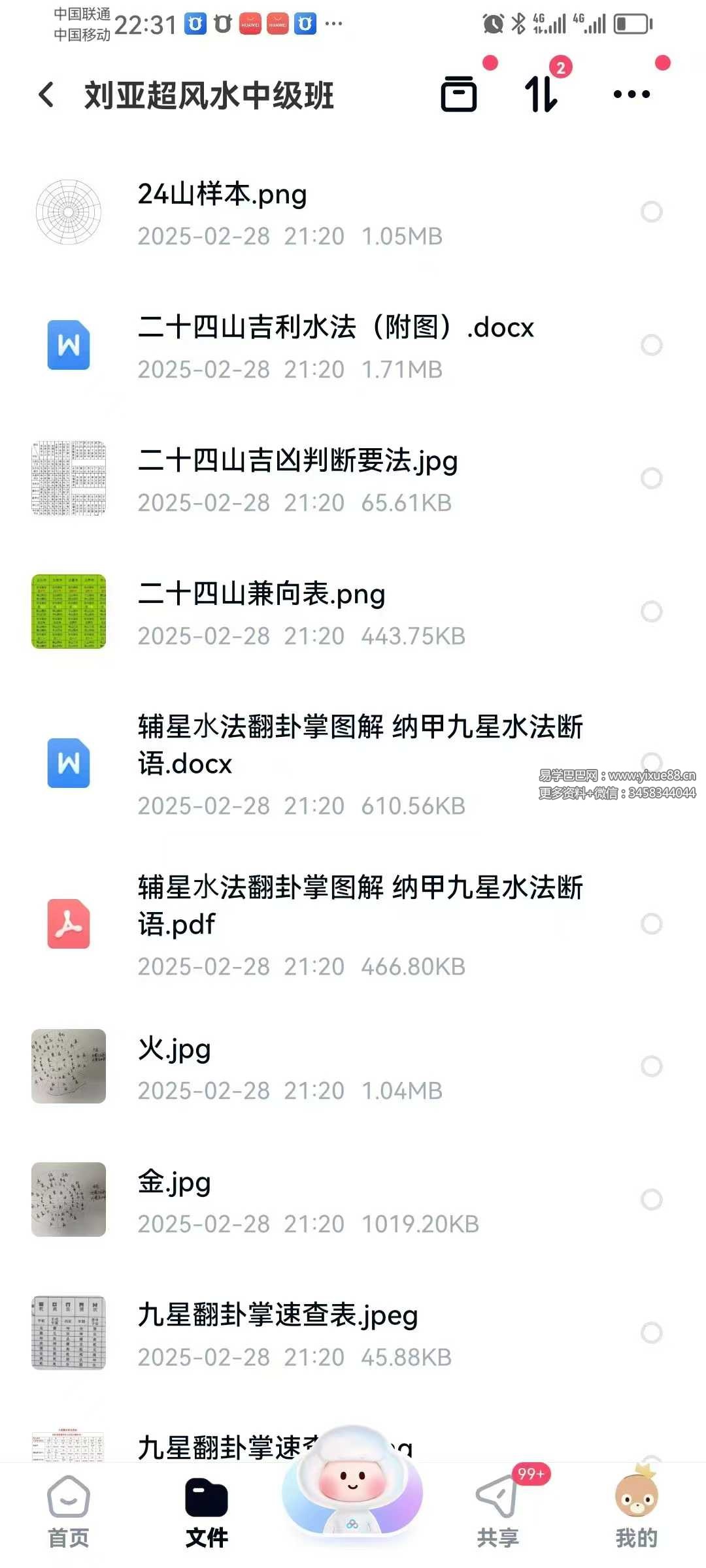This screenshot has width=706, height=1568.
Task: Open 二十四山兼向表.png image
Action: click(x=261, y=595)
